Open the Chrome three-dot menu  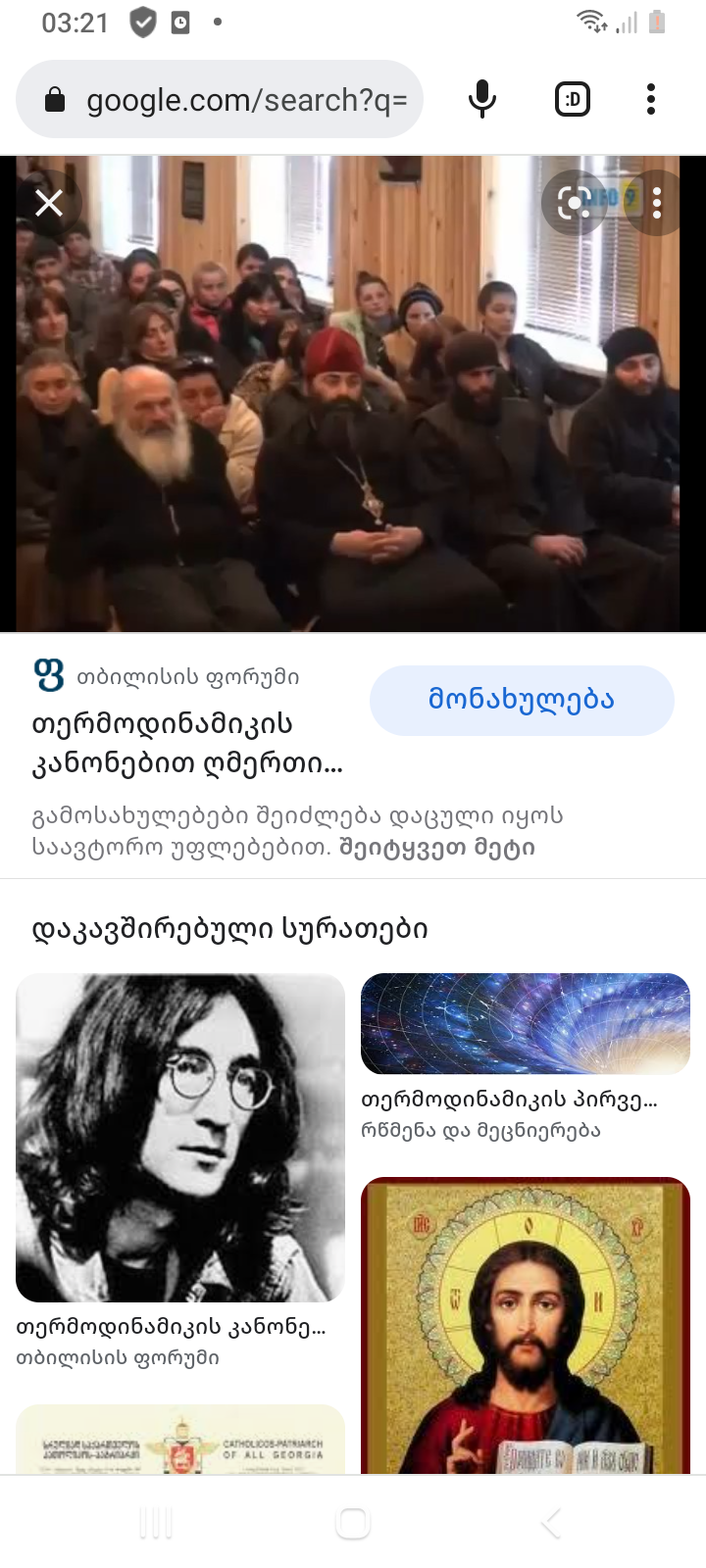point(651,99)
